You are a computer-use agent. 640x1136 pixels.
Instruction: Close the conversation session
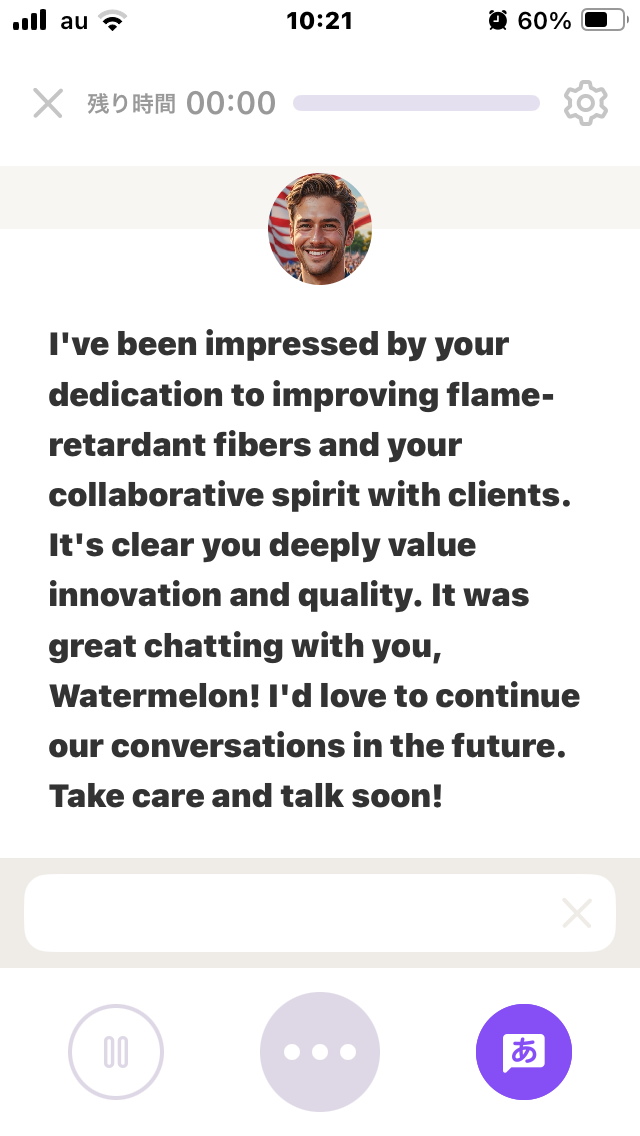click(x=48, y=104)
